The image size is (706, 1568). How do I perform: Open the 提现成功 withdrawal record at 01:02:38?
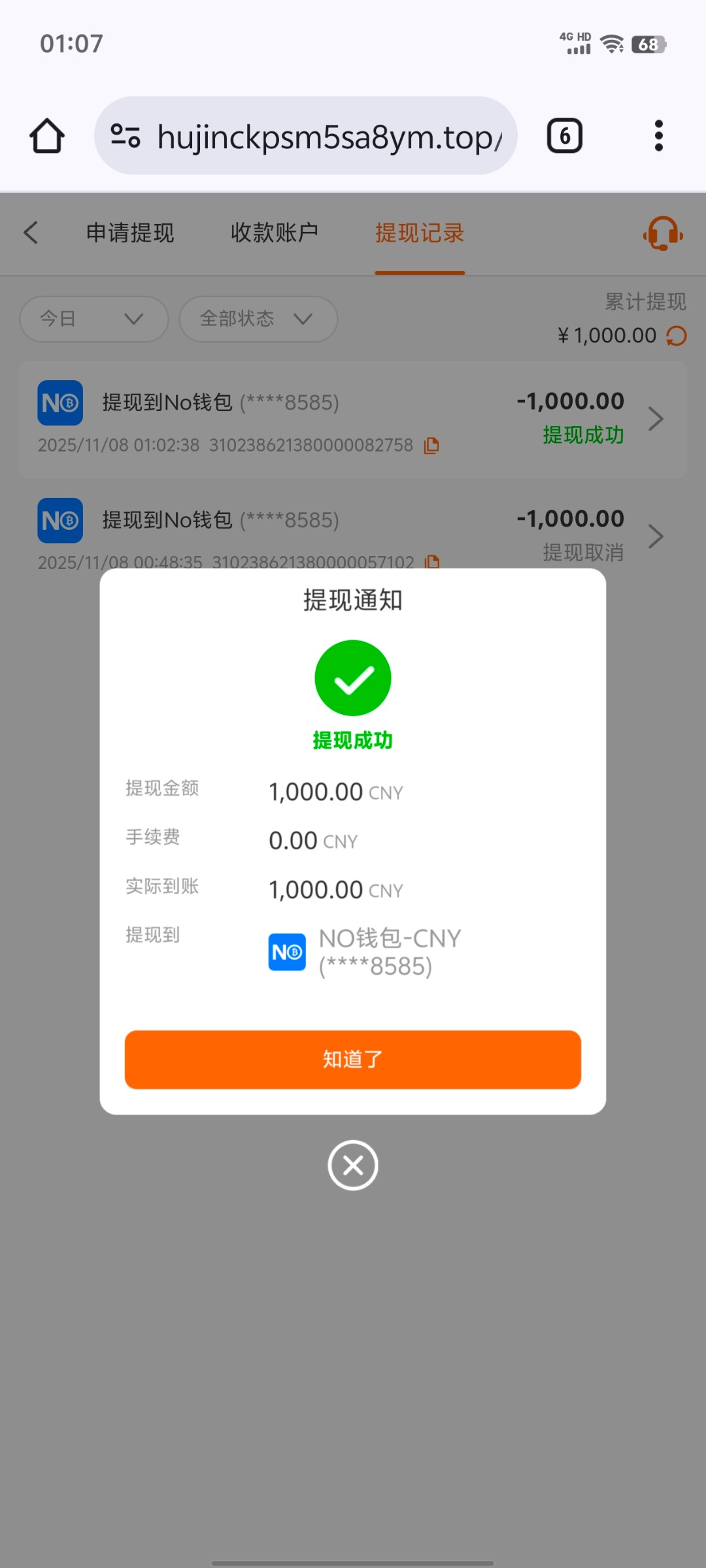coord(353,419)
